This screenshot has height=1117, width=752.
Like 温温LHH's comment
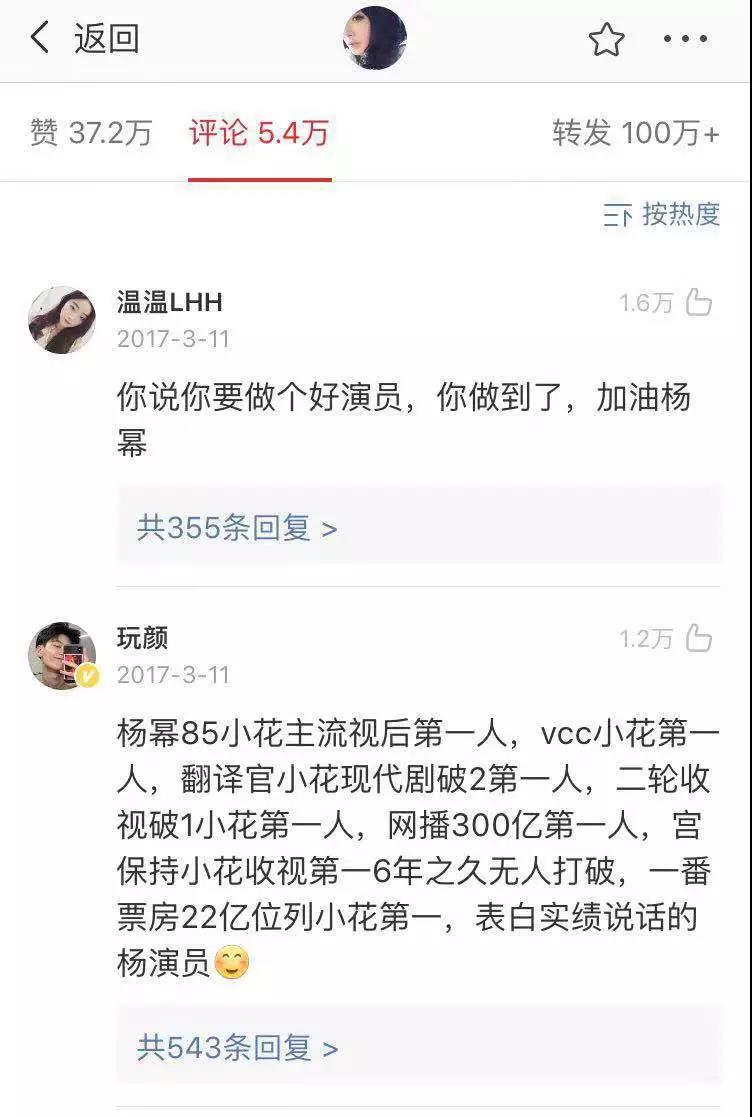click(x=698, y=303)
